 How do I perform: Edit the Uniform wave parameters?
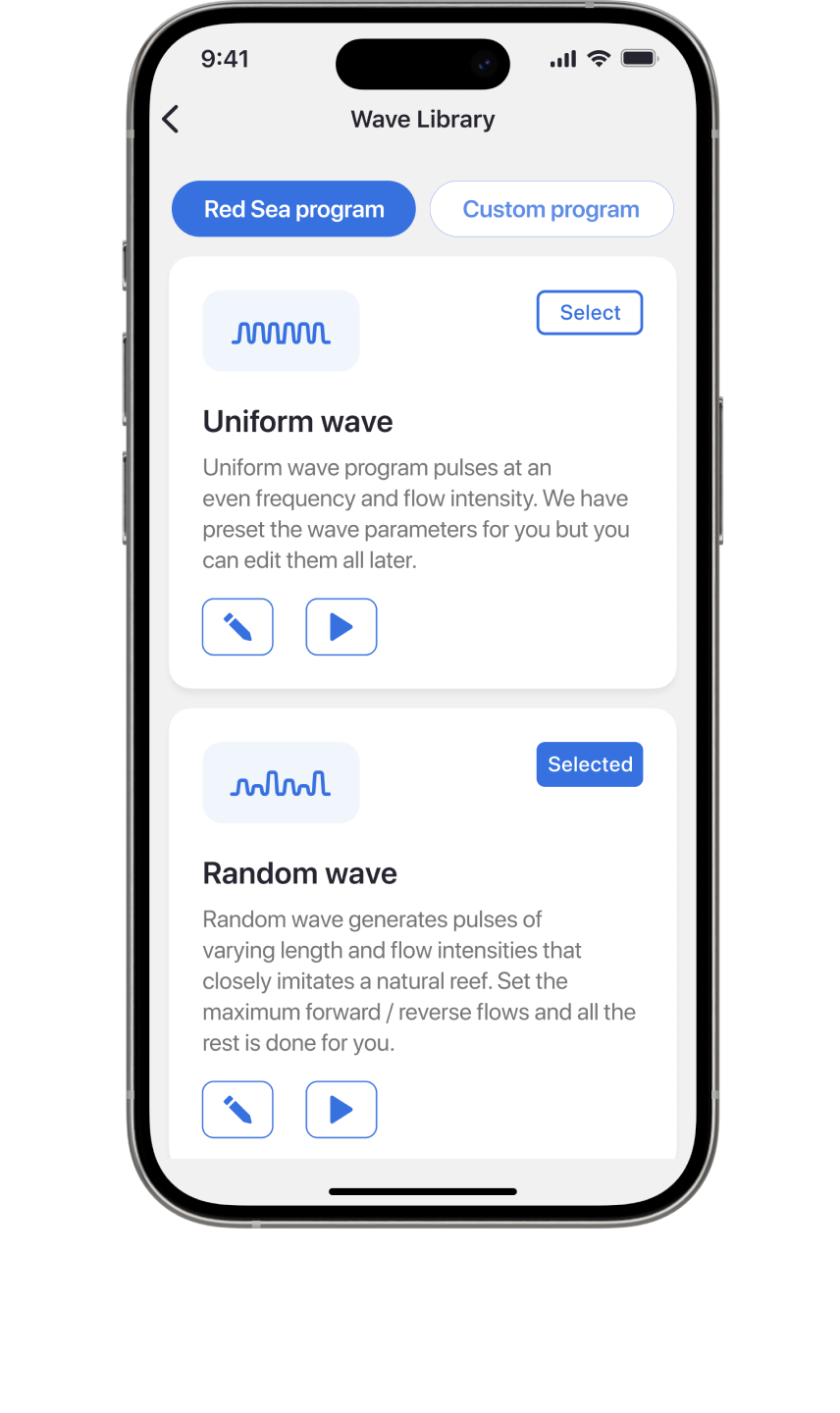click(x=237, y=627)
